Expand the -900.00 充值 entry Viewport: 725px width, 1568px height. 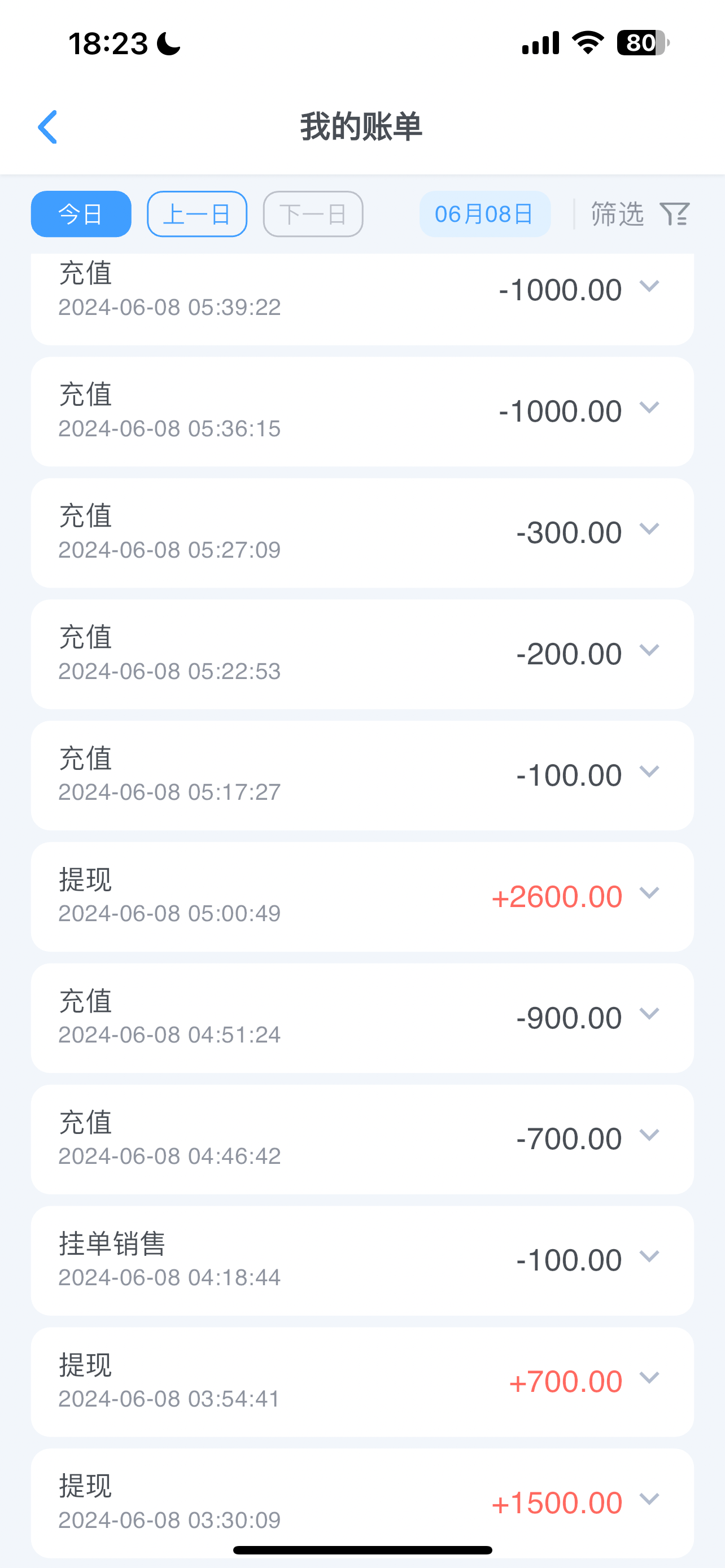click(x=649, y=1014)
